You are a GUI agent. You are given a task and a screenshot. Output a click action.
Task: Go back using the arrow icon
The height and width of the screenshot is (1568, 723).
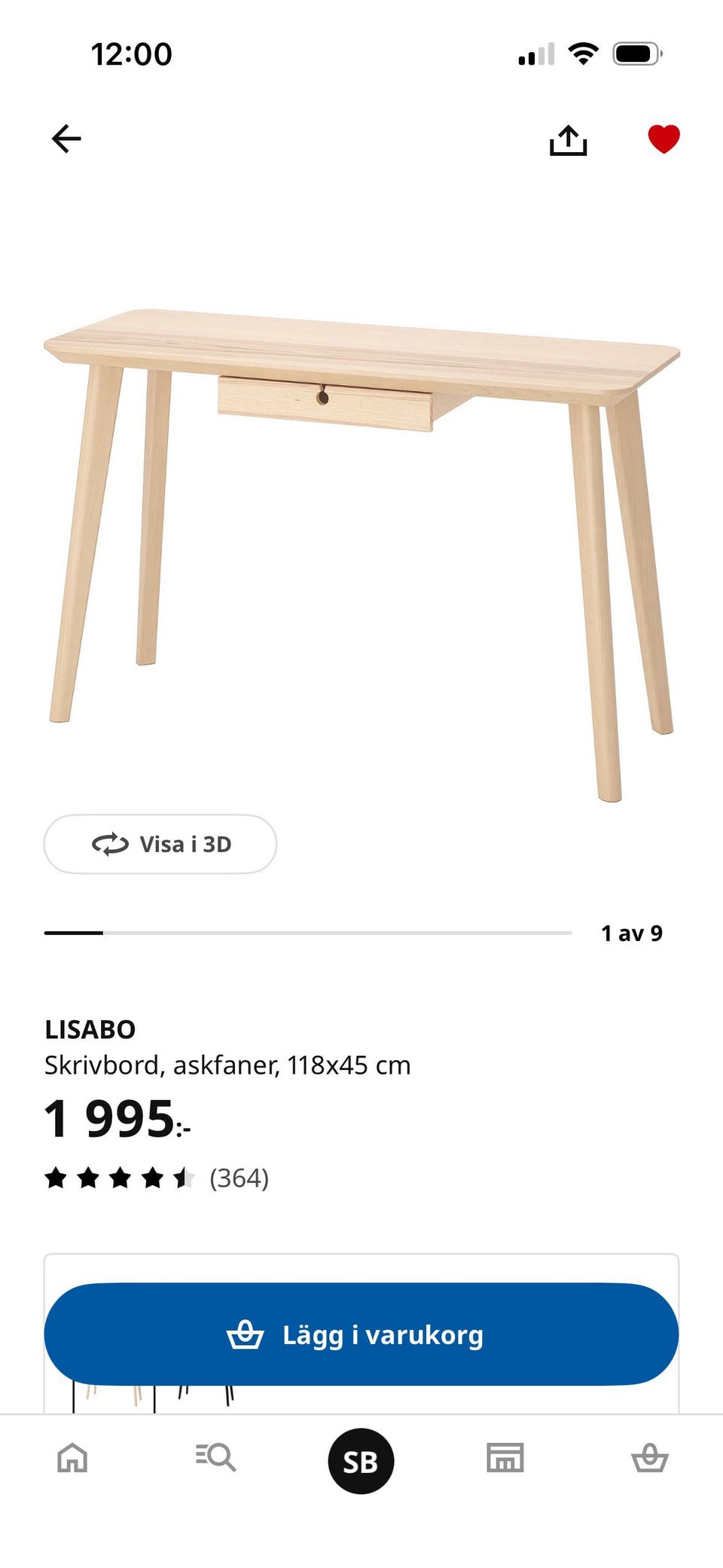tap(66, 139)
